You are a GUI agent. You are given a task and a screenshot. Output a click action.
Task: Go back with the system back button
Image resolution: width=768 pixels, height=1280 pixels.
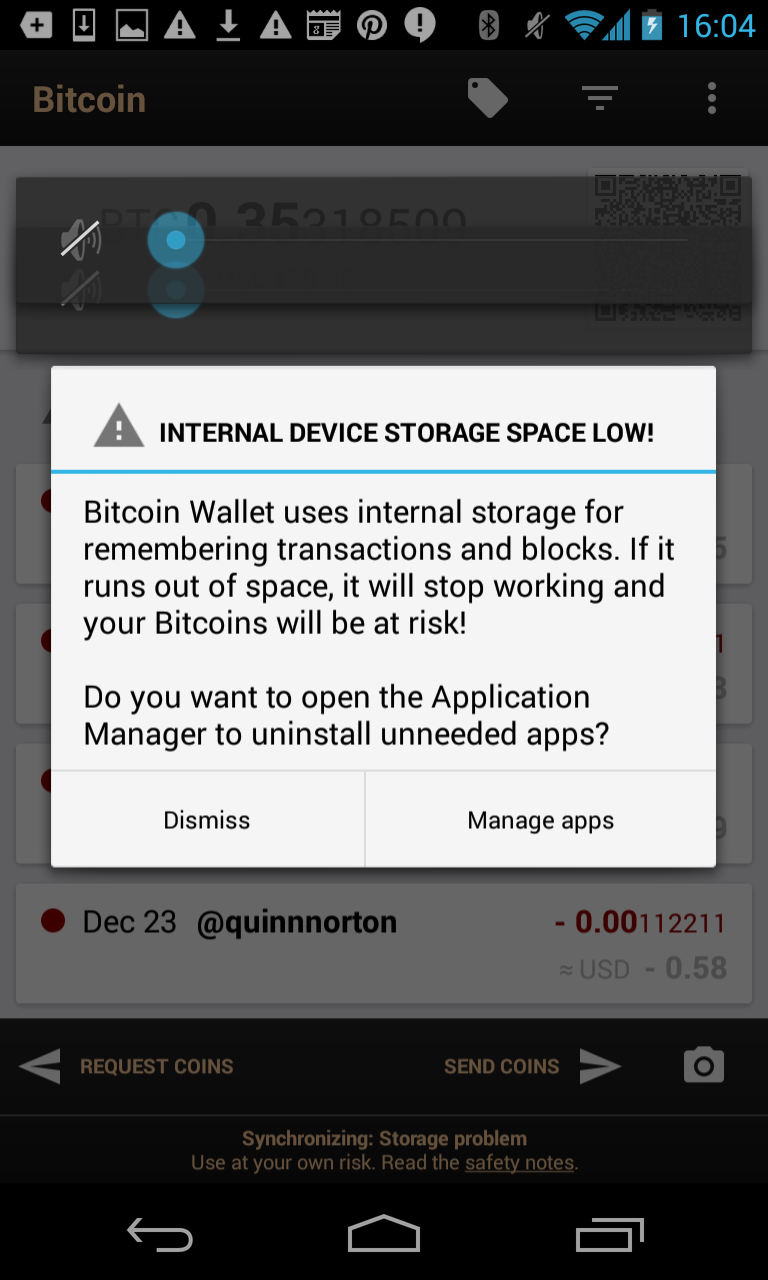pos(160,1235)
